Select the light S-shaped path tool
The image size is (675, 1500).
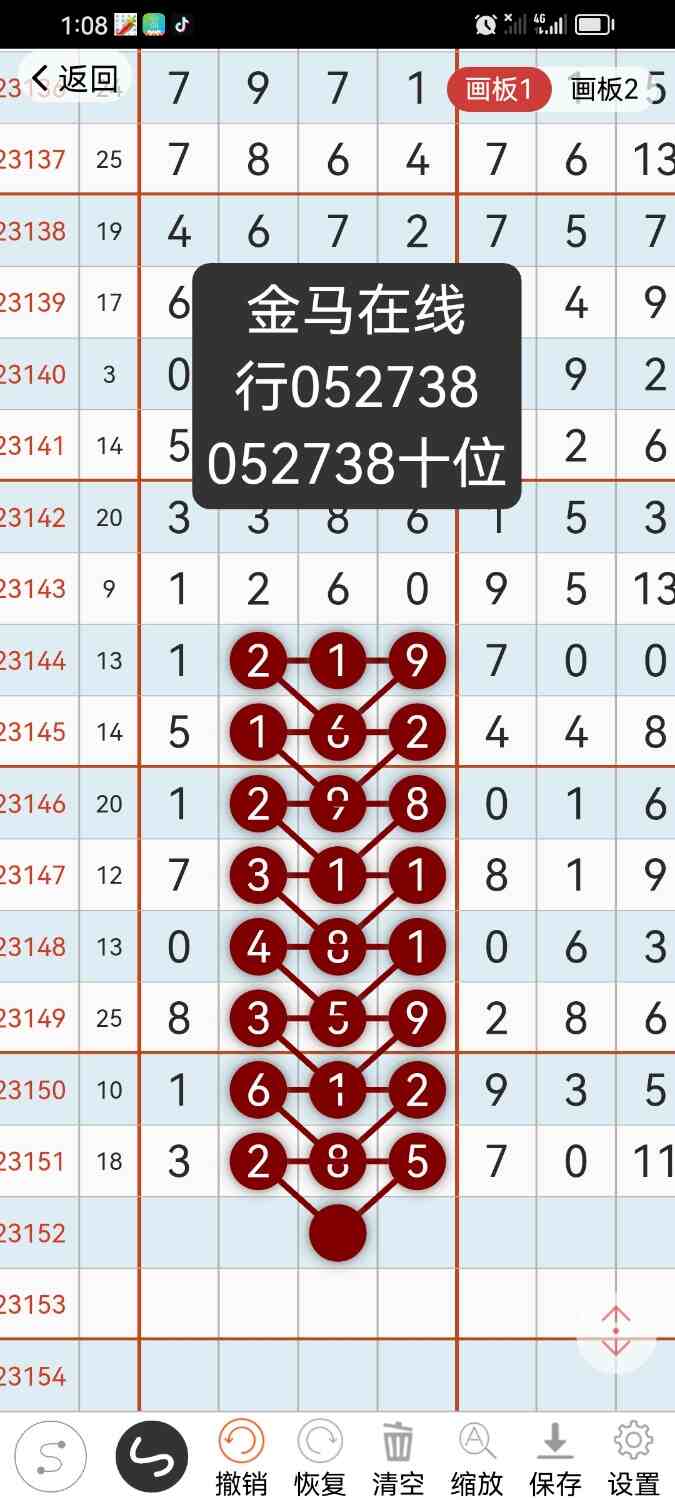(x=50, y=1457)
